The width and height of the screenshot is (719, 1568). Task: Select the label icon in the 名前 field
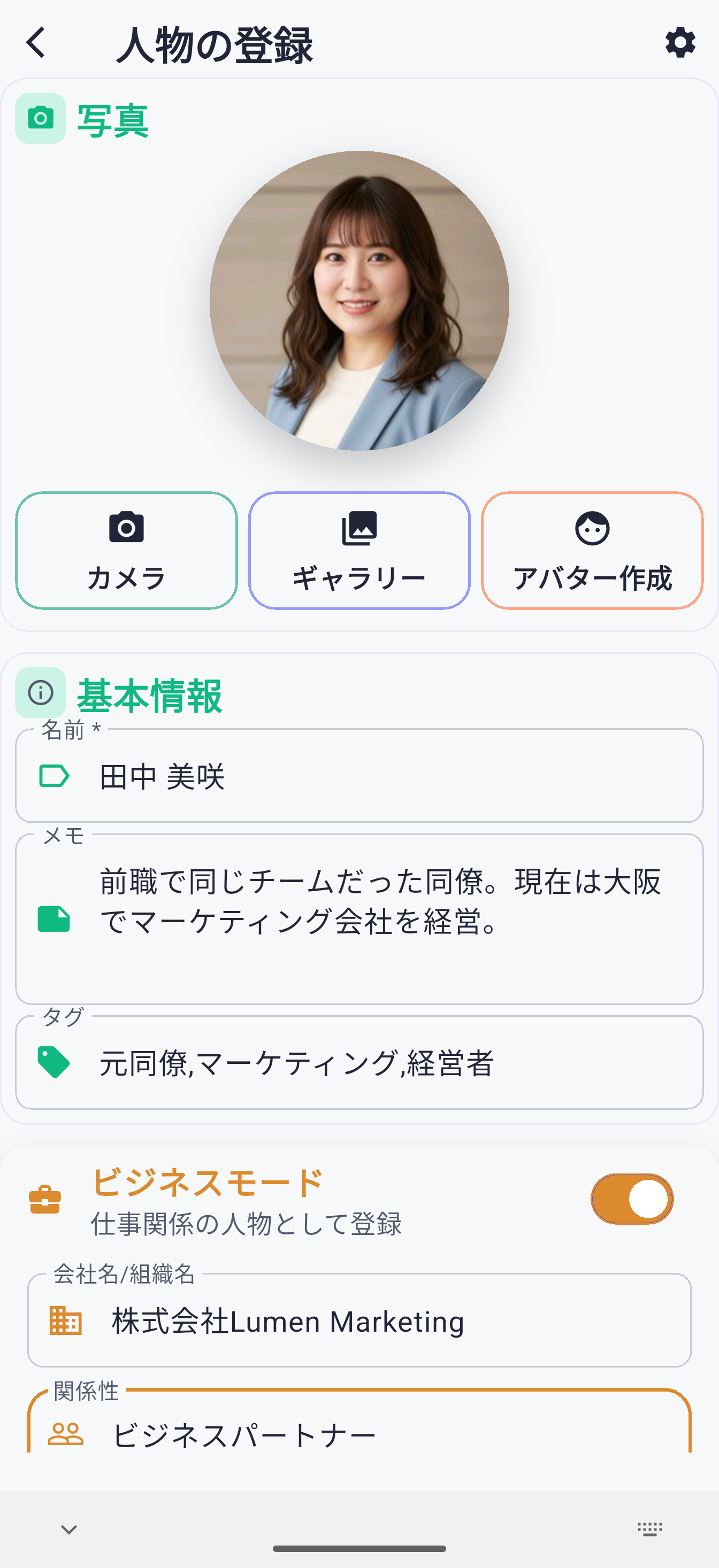click(x=54, y=776)
